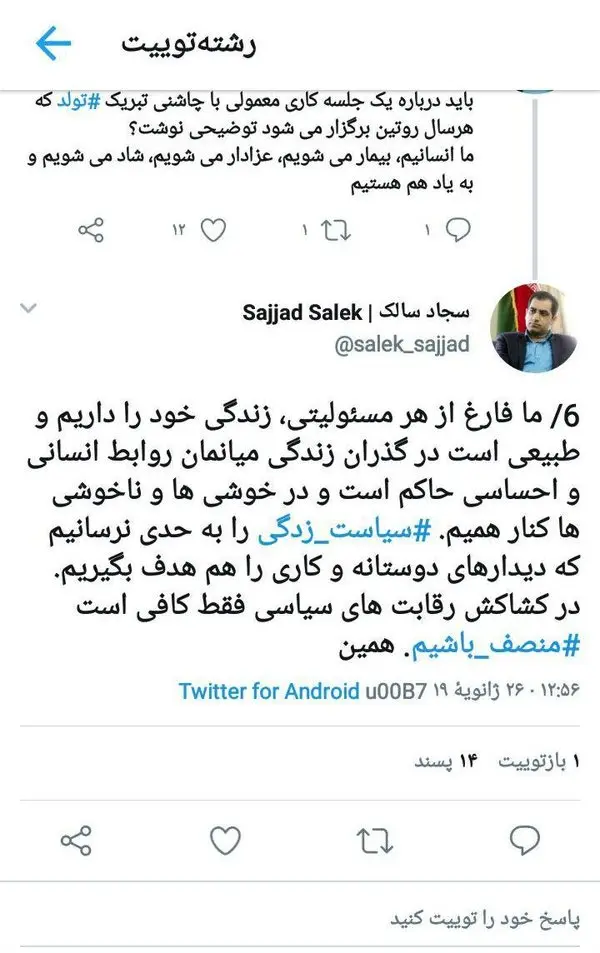Like the tweet showing 12 likes
The width and height of the screenshot is (600, 953).
pyautogui.click(x=212, y=231)
